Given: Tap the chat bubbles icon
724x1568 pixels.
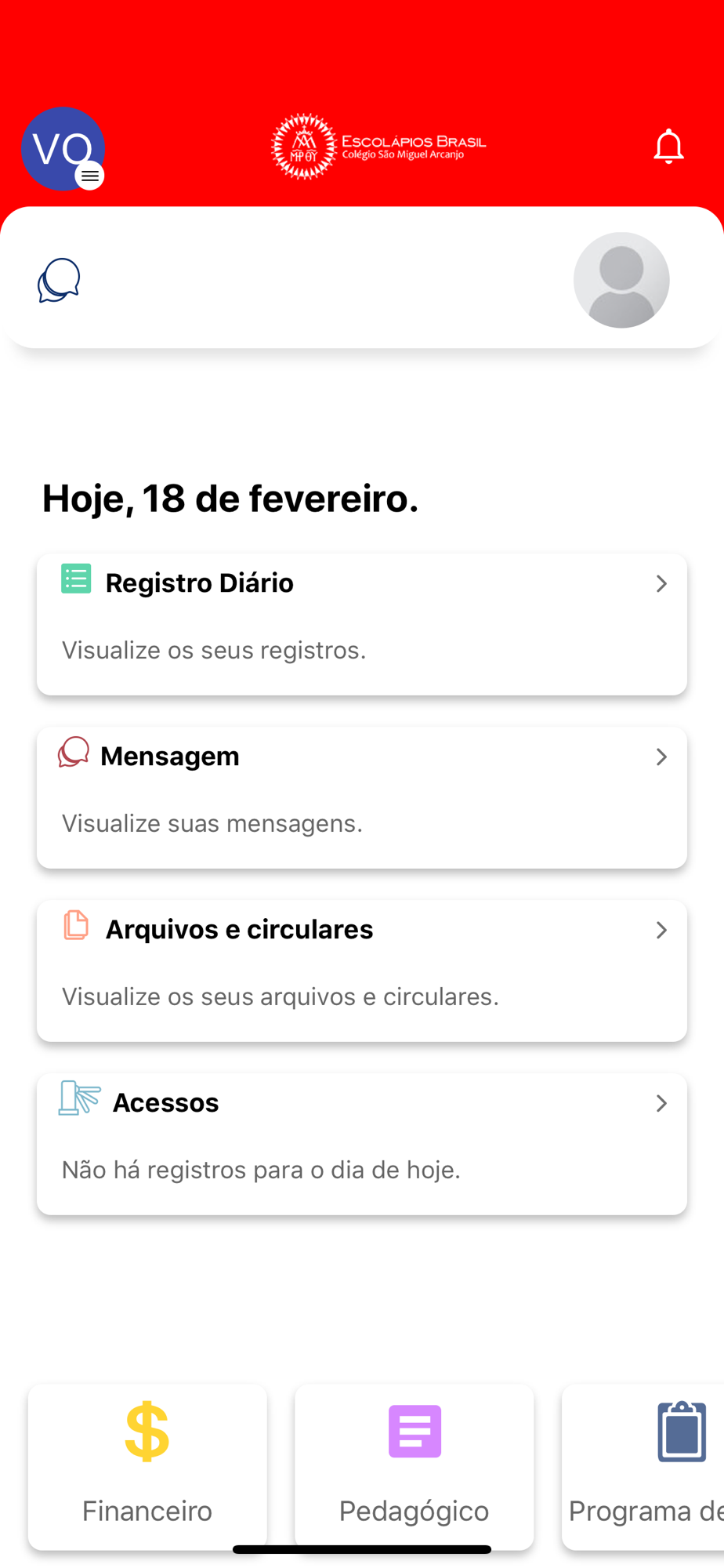Looking at the screenshot, I should (x=59, y=280).
